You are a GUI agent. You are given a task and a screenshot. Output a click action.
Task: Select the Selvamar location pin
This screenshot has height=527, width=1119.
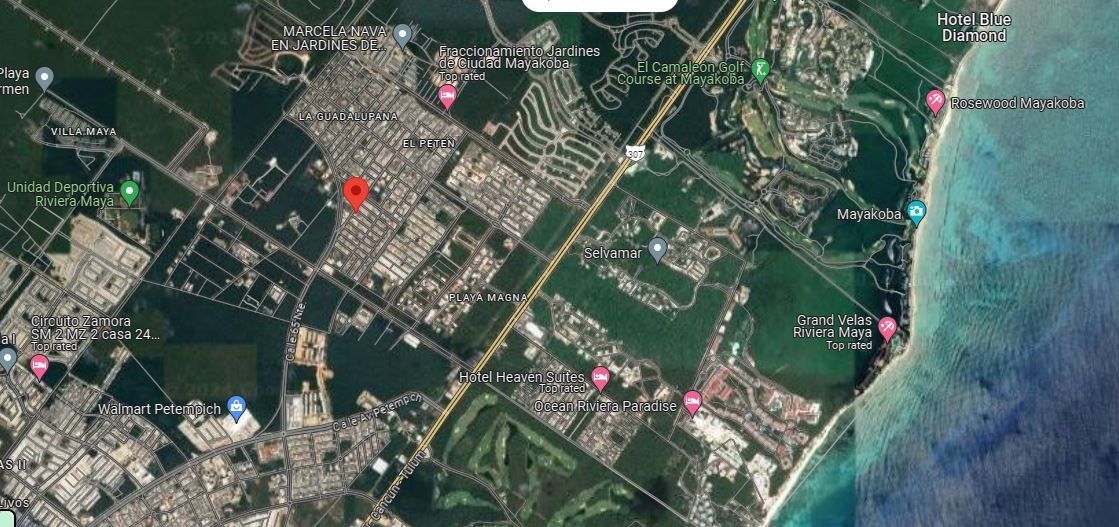tap(657, 251)
